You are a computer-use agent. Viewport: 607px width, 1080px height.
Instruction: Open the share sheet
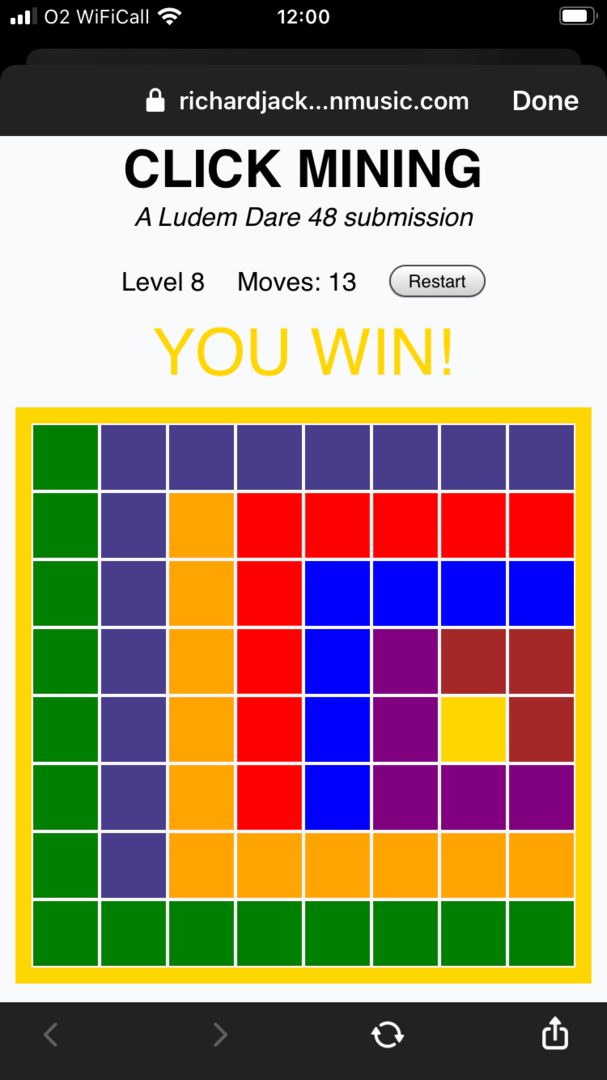555,1034
